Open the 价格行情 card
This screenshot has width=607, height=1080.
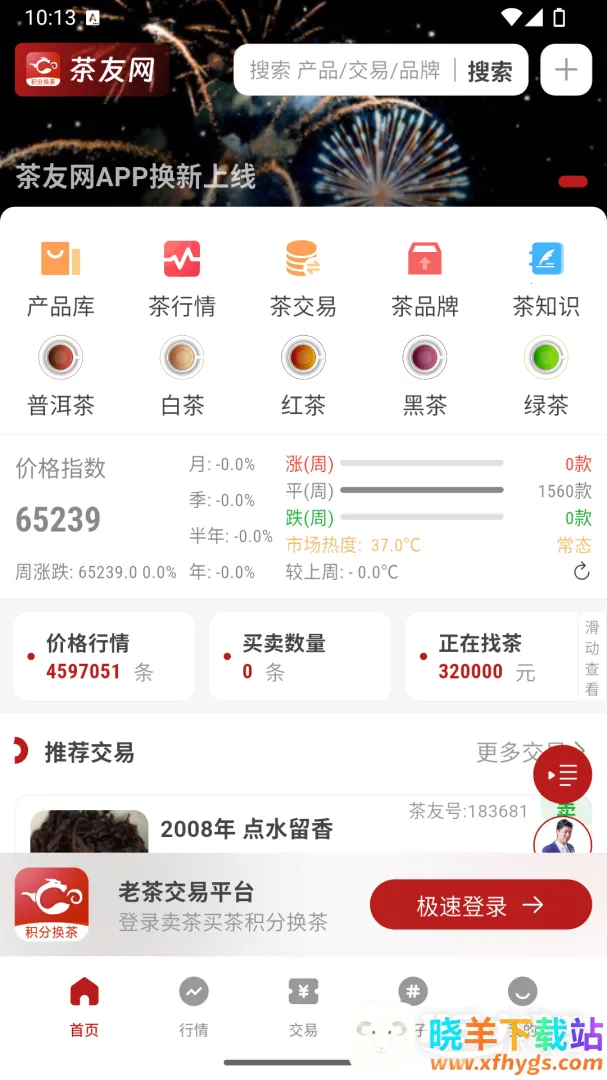(x=103, y=657)
